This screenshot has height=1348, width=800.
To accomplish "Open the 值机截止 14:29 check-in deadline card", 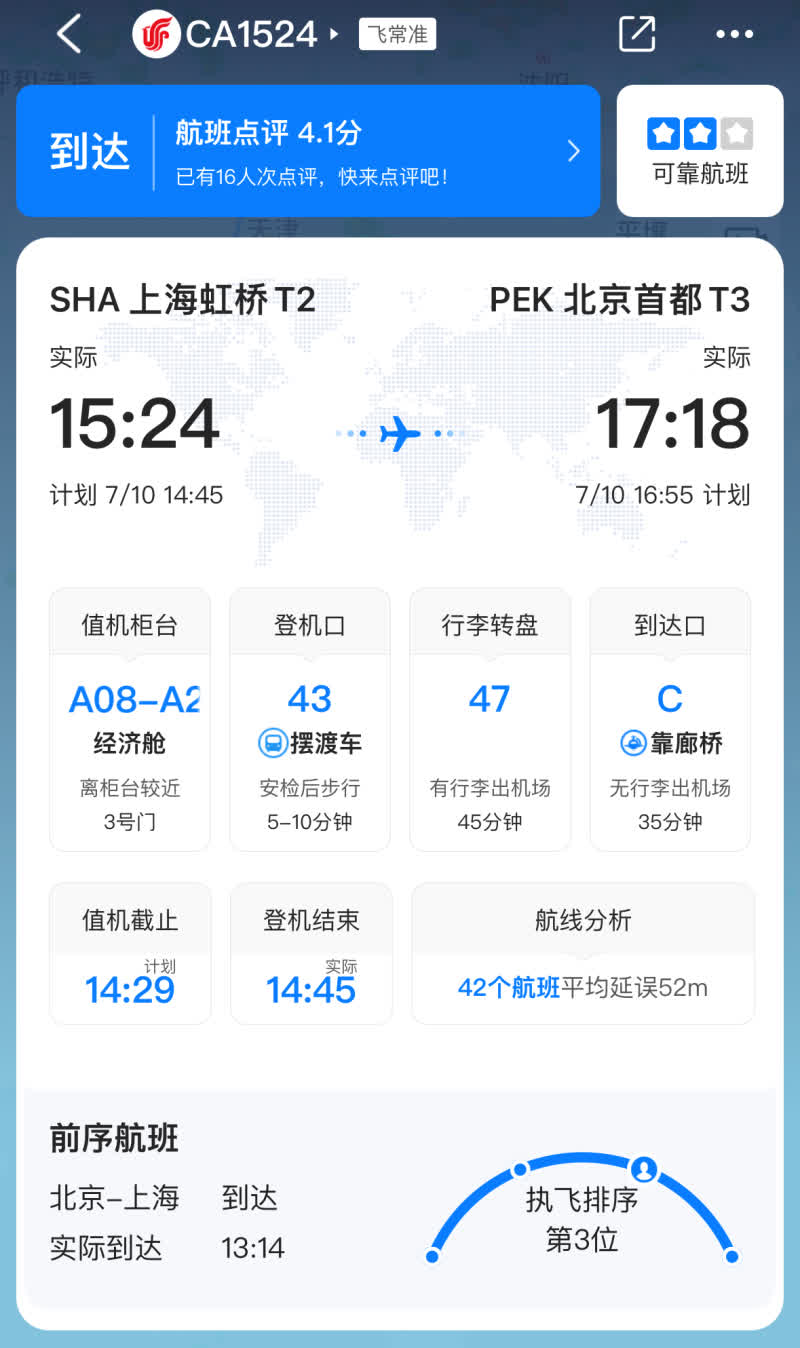I will coord(130,954).
